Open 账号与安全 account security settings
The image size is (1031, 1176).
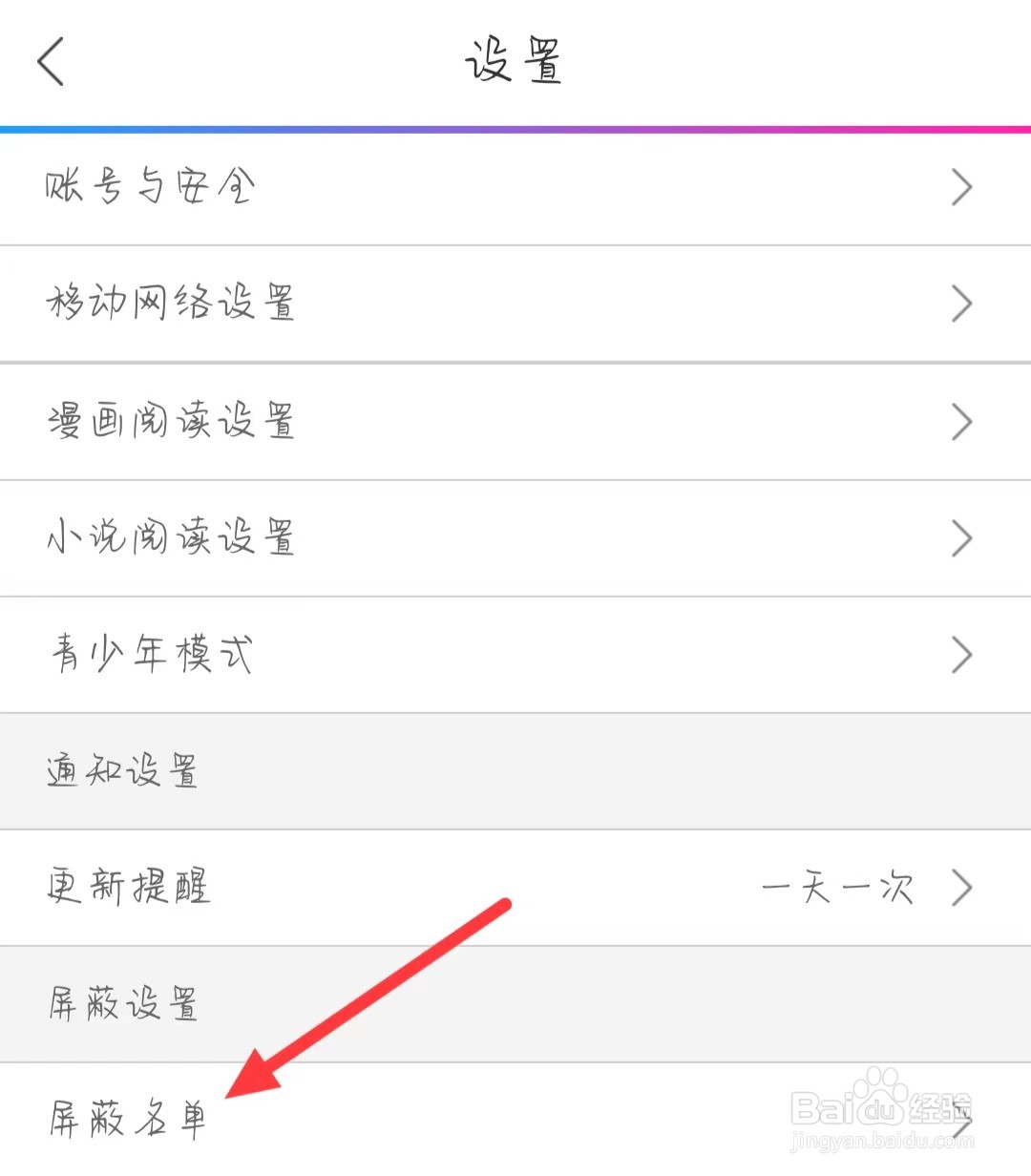pyautogui.click(x=150, y=187)
